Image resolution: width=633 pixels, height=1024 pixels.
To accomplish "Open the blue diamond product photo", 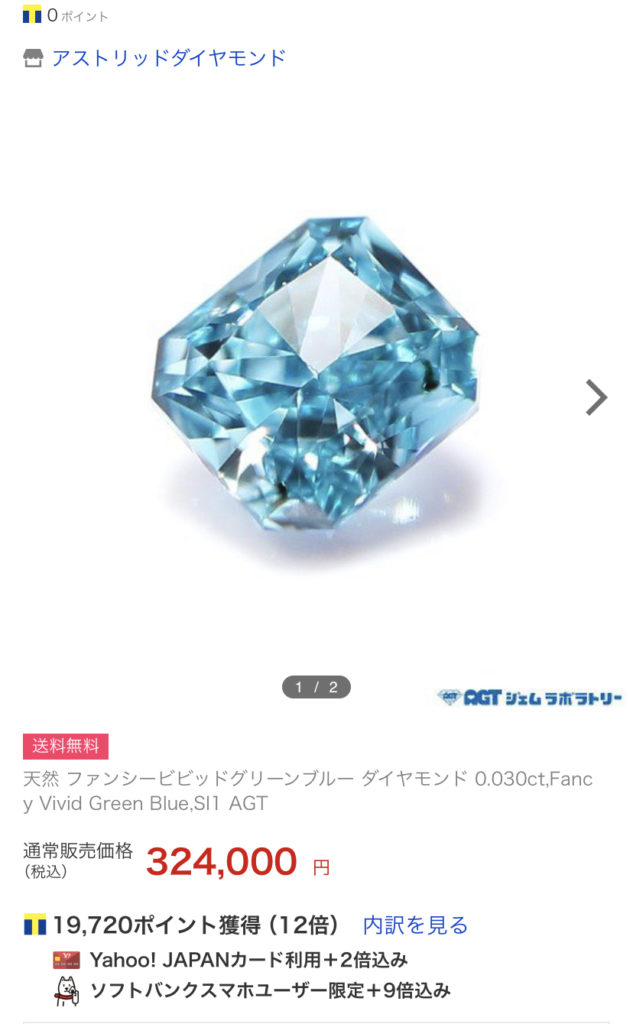I will tap(318, 380).
